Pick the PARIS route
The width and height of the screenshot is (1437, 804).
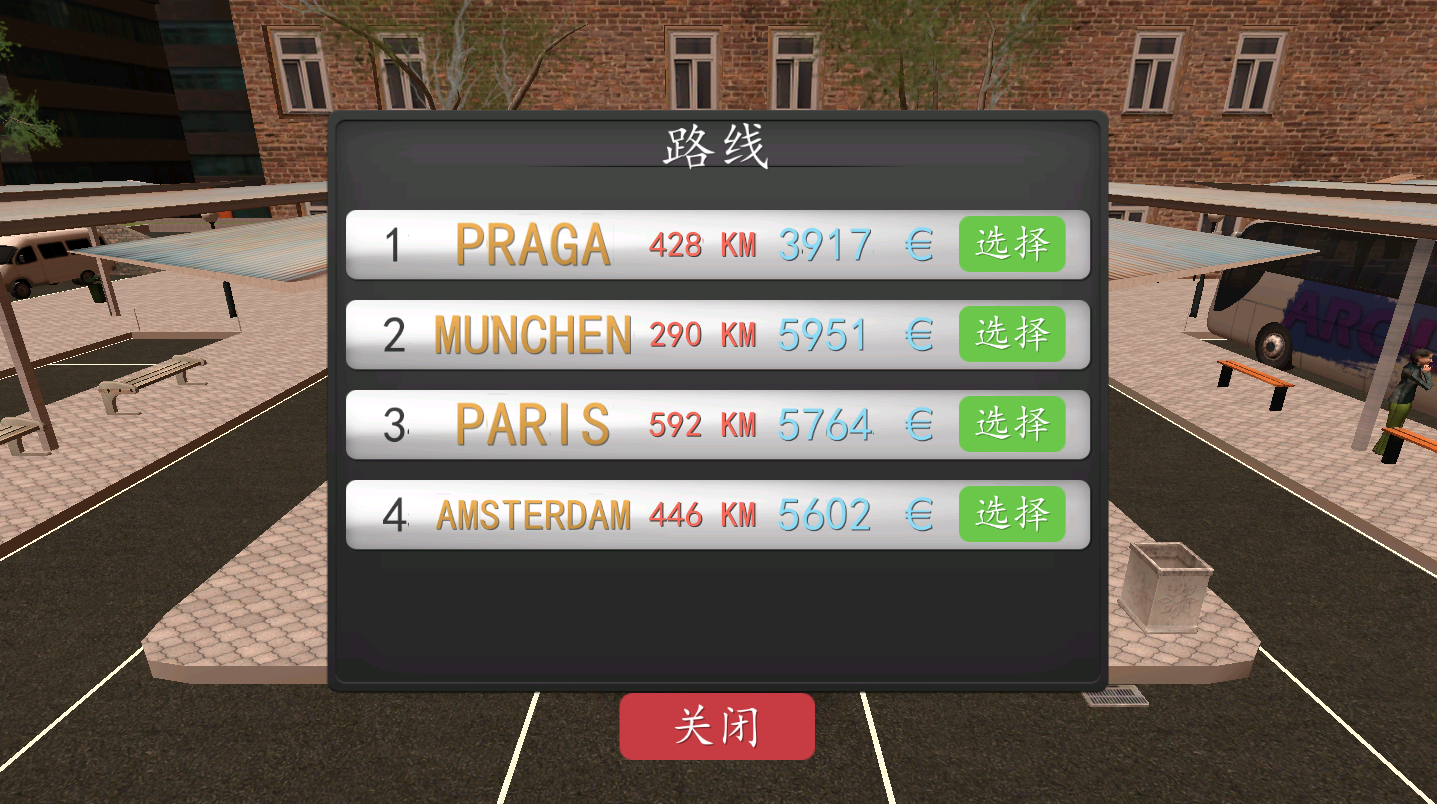1011,424
